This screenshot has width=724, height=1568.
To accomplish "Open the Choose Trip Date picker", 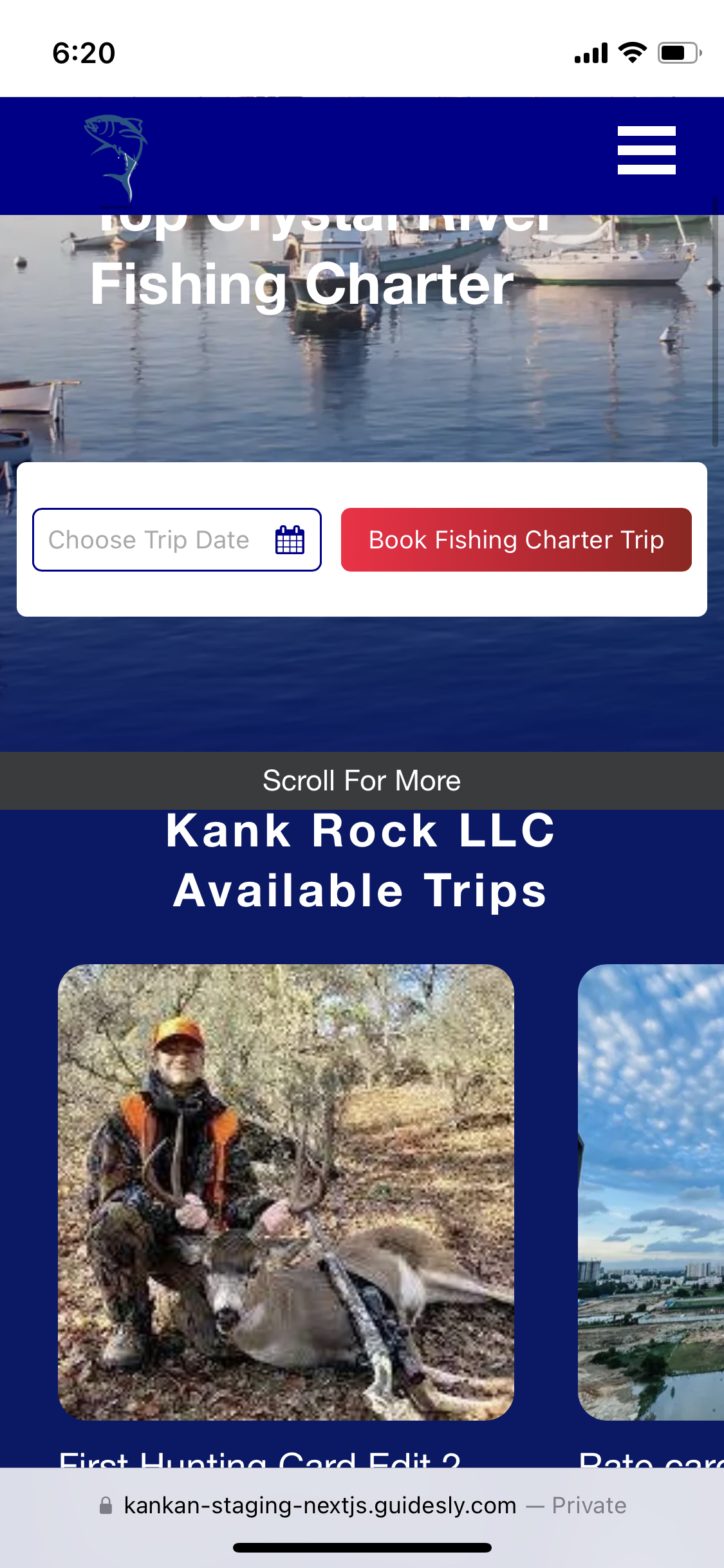I will (x=176, y=539).
